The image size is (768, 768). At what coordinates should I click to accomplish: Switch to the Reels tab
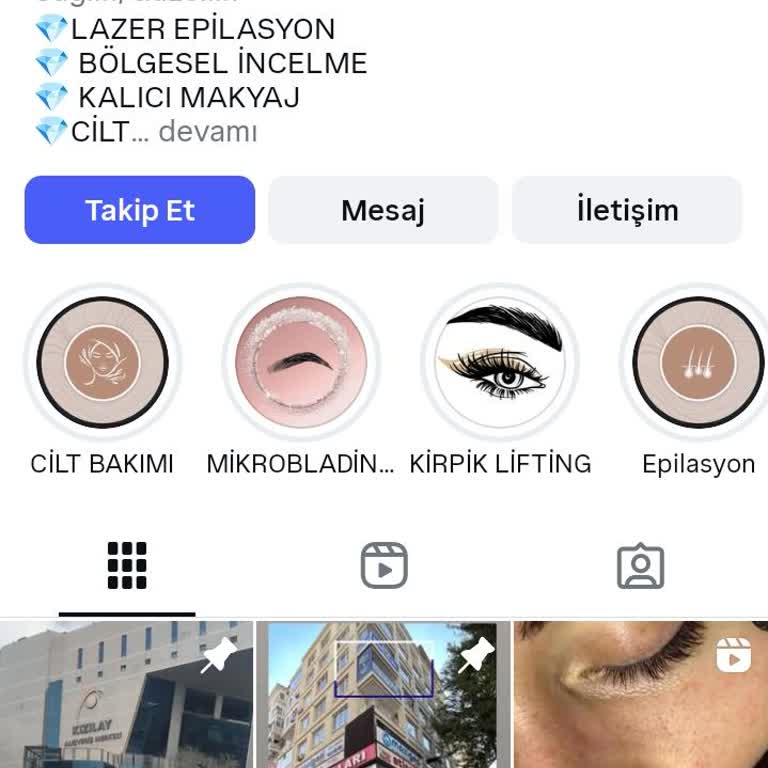click(384, 566)
